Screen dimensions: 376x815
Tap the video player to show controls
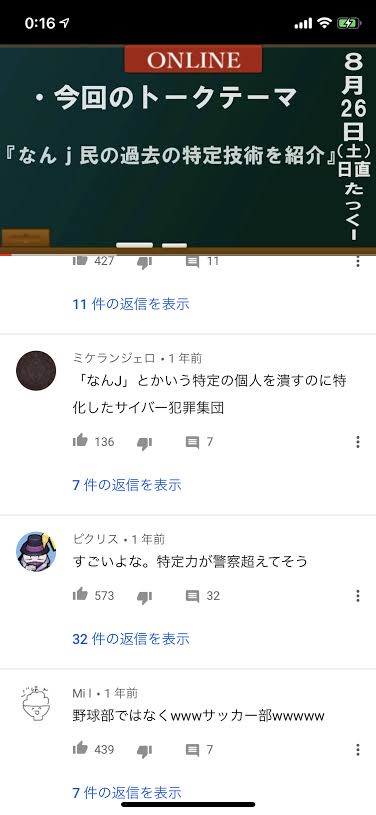[188, 149]
